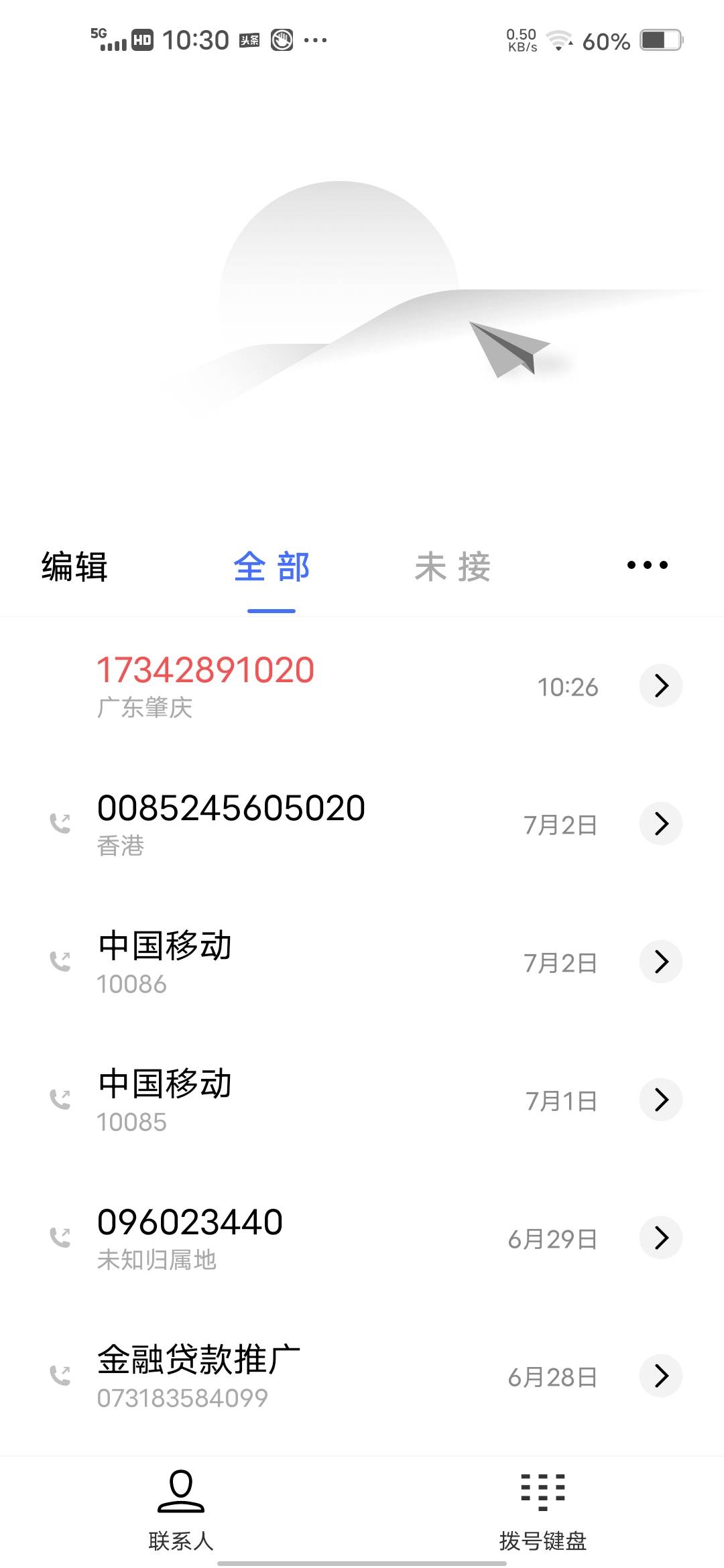Open the 拨号键盘 dial pad
This screenshot has height=1568, width=724.
point(543,1512)
